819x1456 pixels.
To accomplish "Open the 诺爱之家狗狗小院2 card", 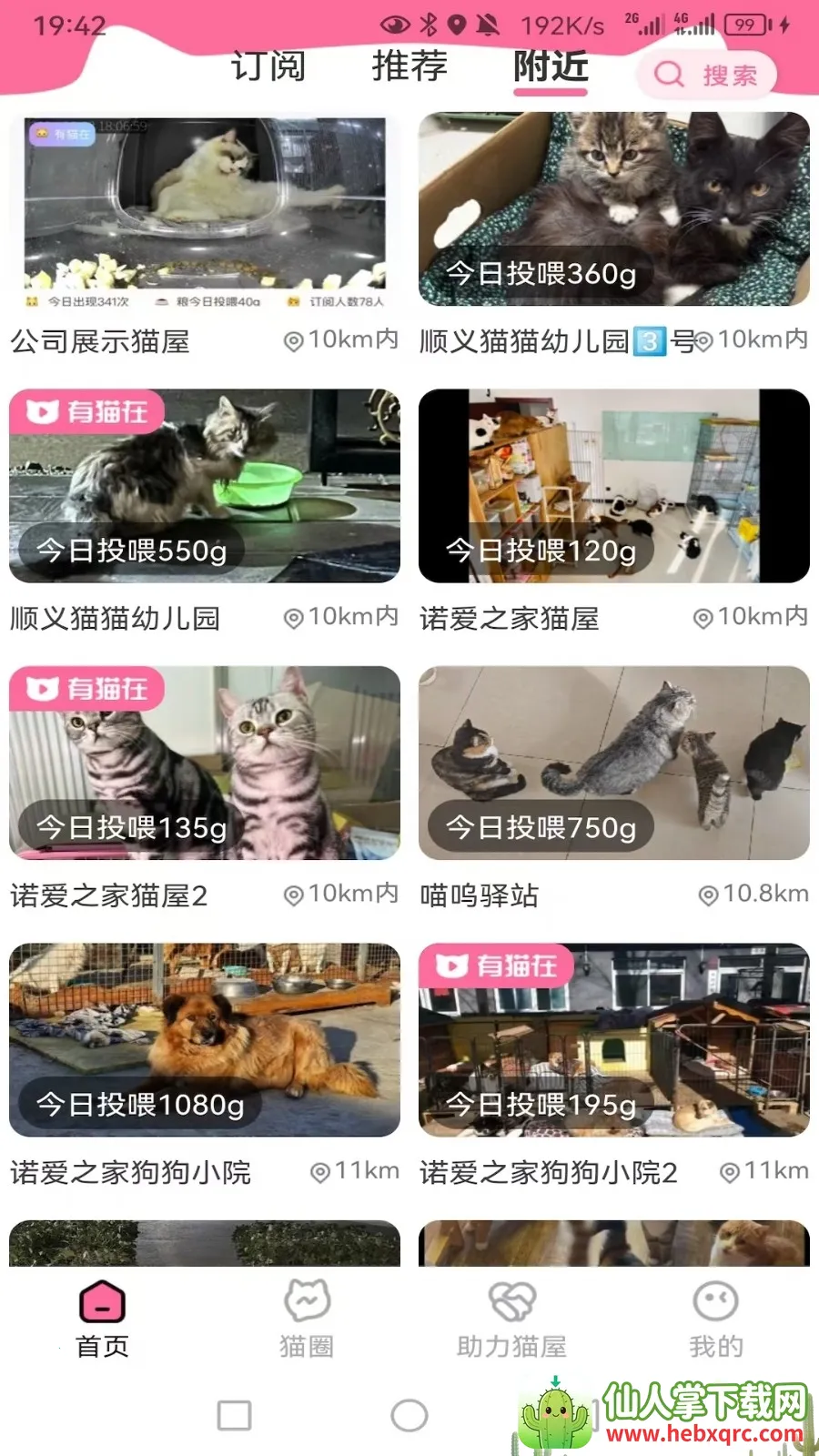I will point(614,1039).
